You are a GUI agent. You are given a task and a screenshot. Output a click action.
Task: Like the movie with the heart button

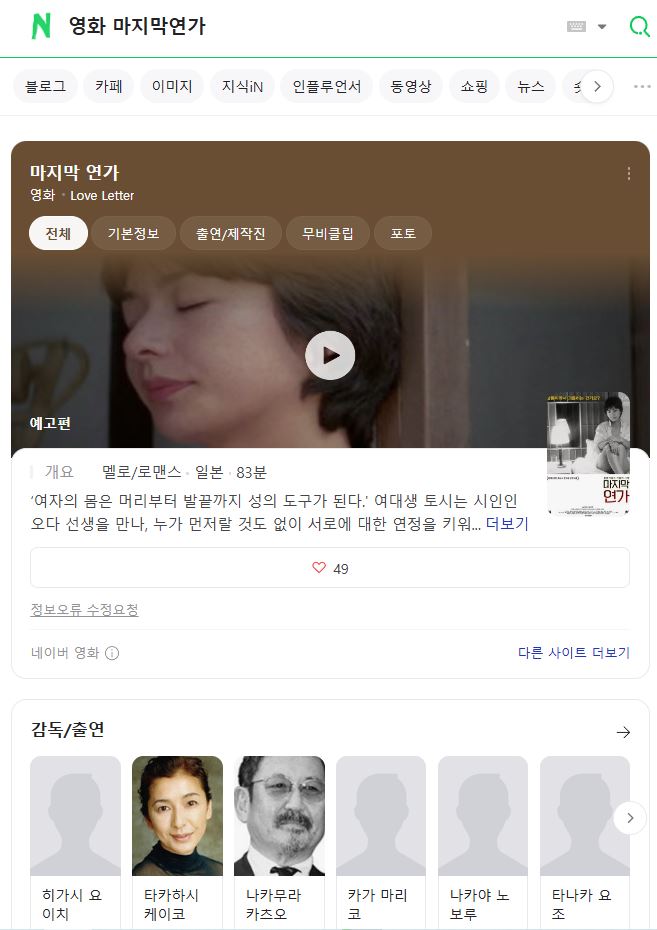coord(330,568)
